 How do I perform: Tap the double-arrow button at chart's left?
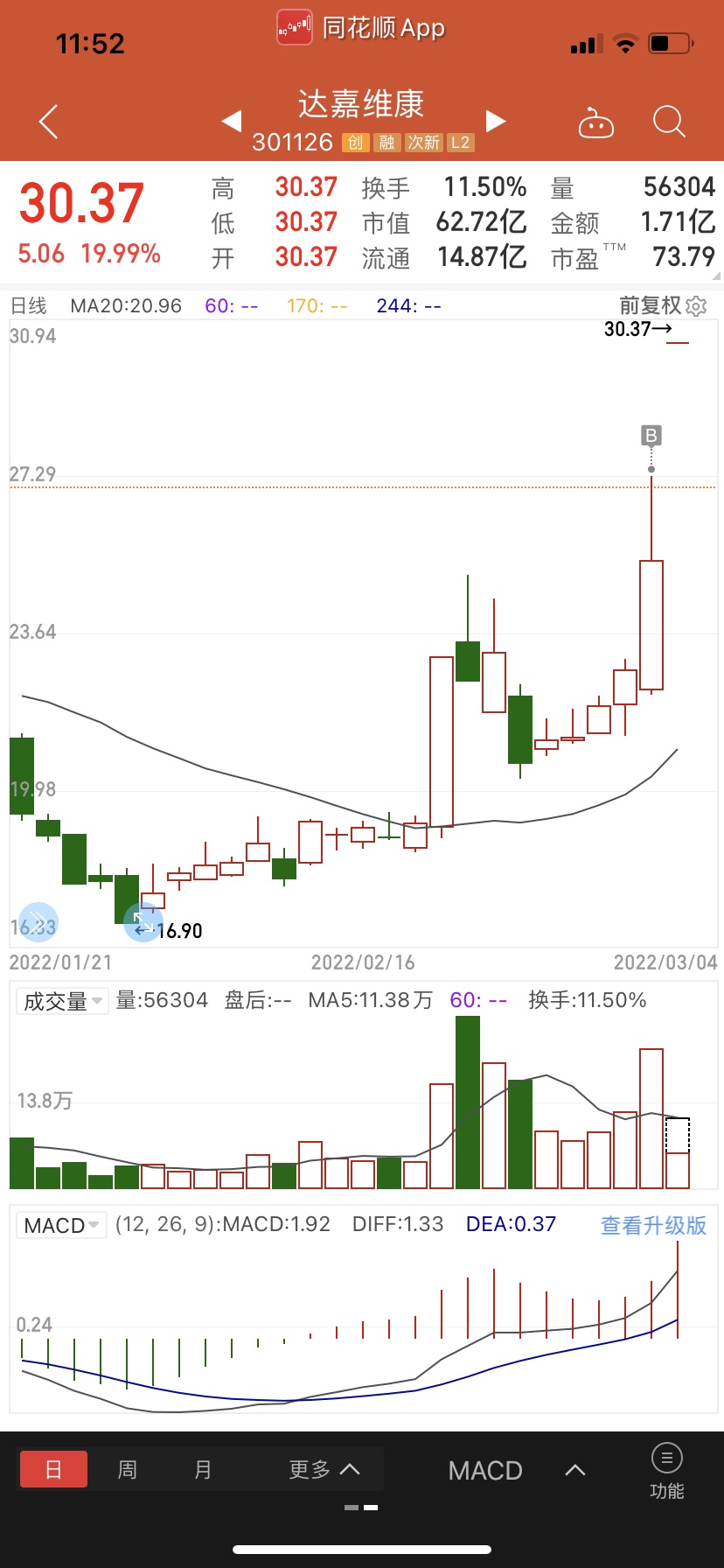tap(38, 921)
